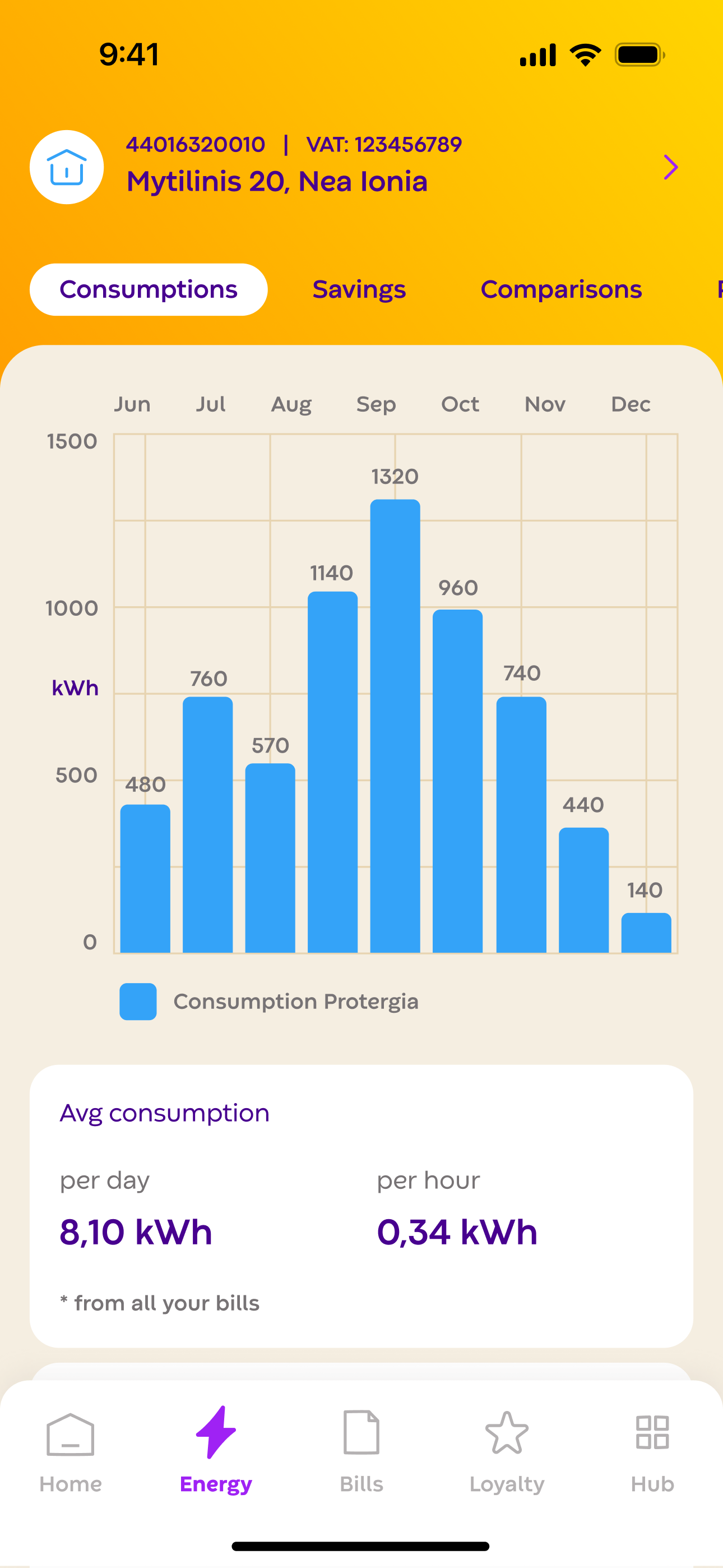Viewport: 723px width, 1568px height.
Task: Open the Energy lightning bolt icon
Action: 216,1435
